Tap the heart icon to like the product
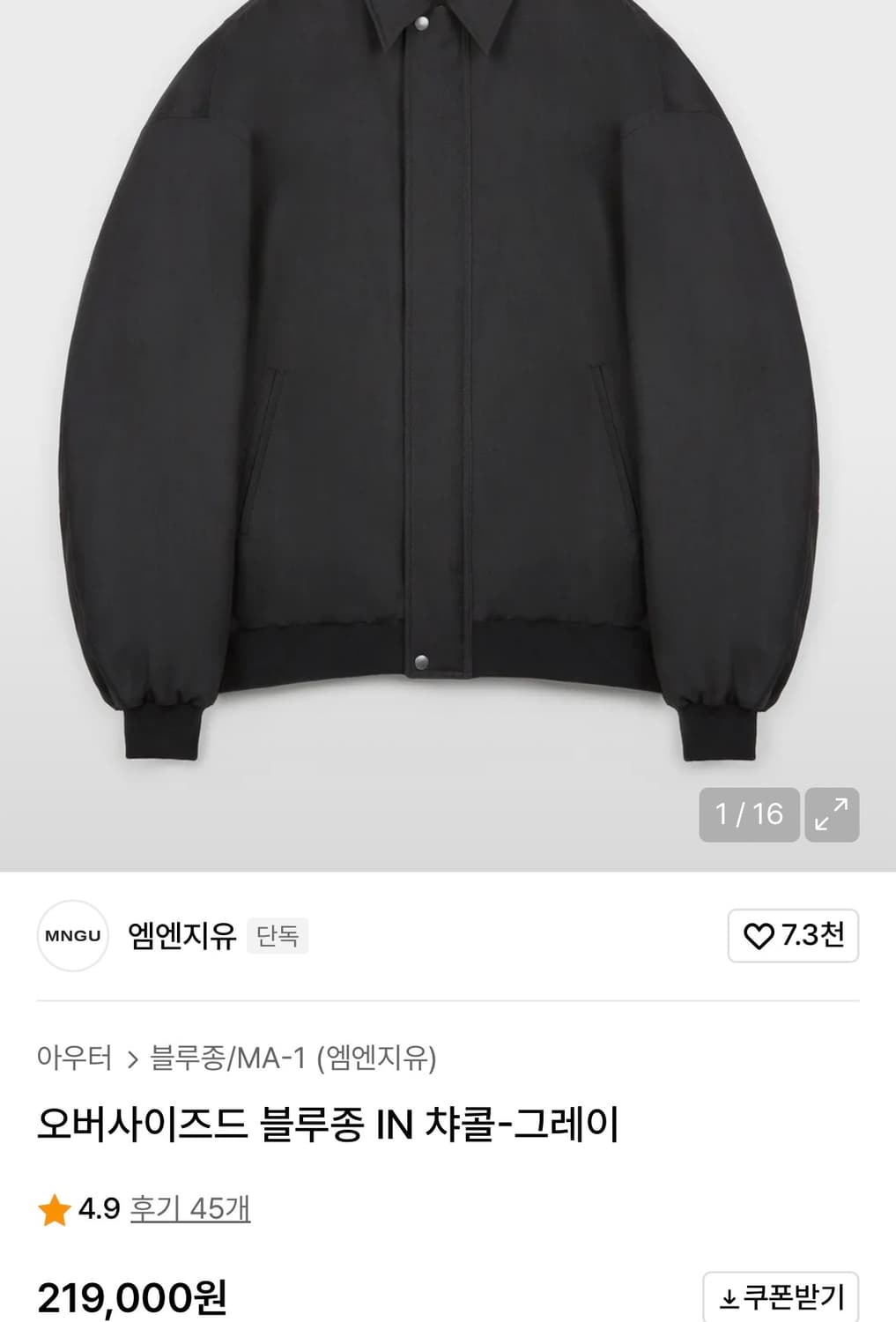The width and height of the screenshot is (896, 1322). click(x=759, y=937)
